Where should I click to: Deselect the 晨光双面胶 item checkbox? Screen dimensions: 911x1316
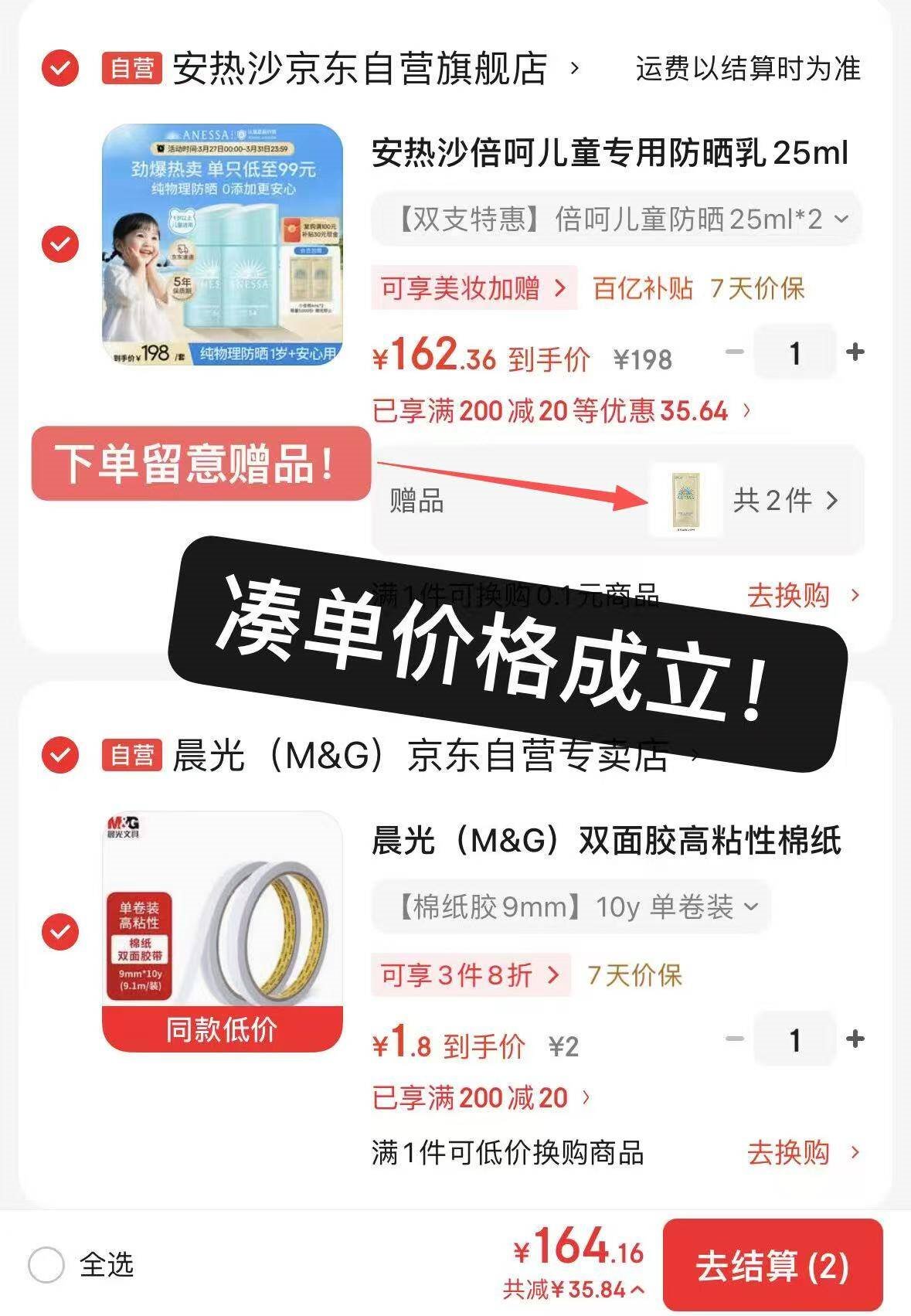(59, 931)
